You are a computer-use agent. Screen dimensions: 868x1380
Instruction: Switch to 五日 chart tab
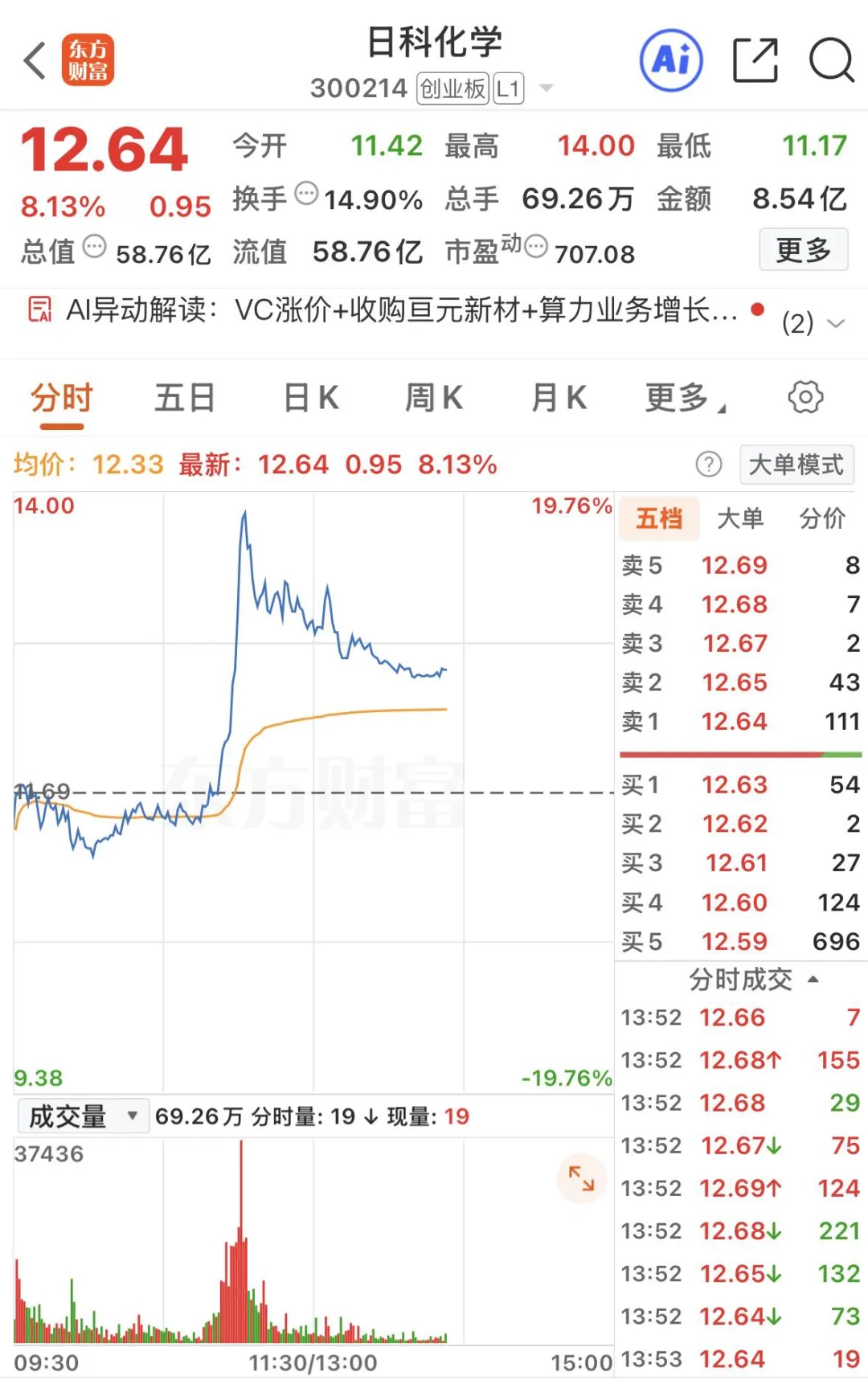185,398
